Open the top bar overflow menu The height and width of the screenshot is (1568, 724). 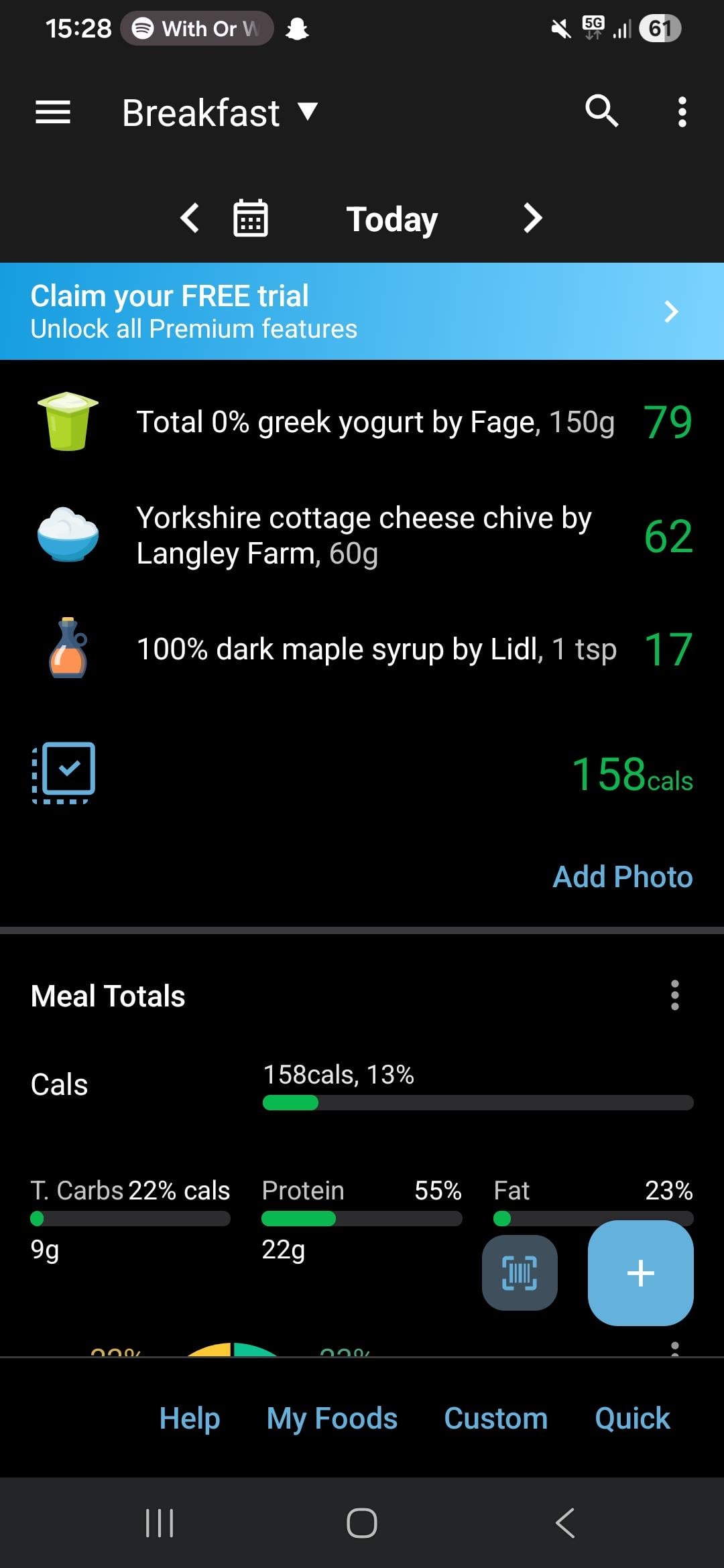click(x=682, y=112)
